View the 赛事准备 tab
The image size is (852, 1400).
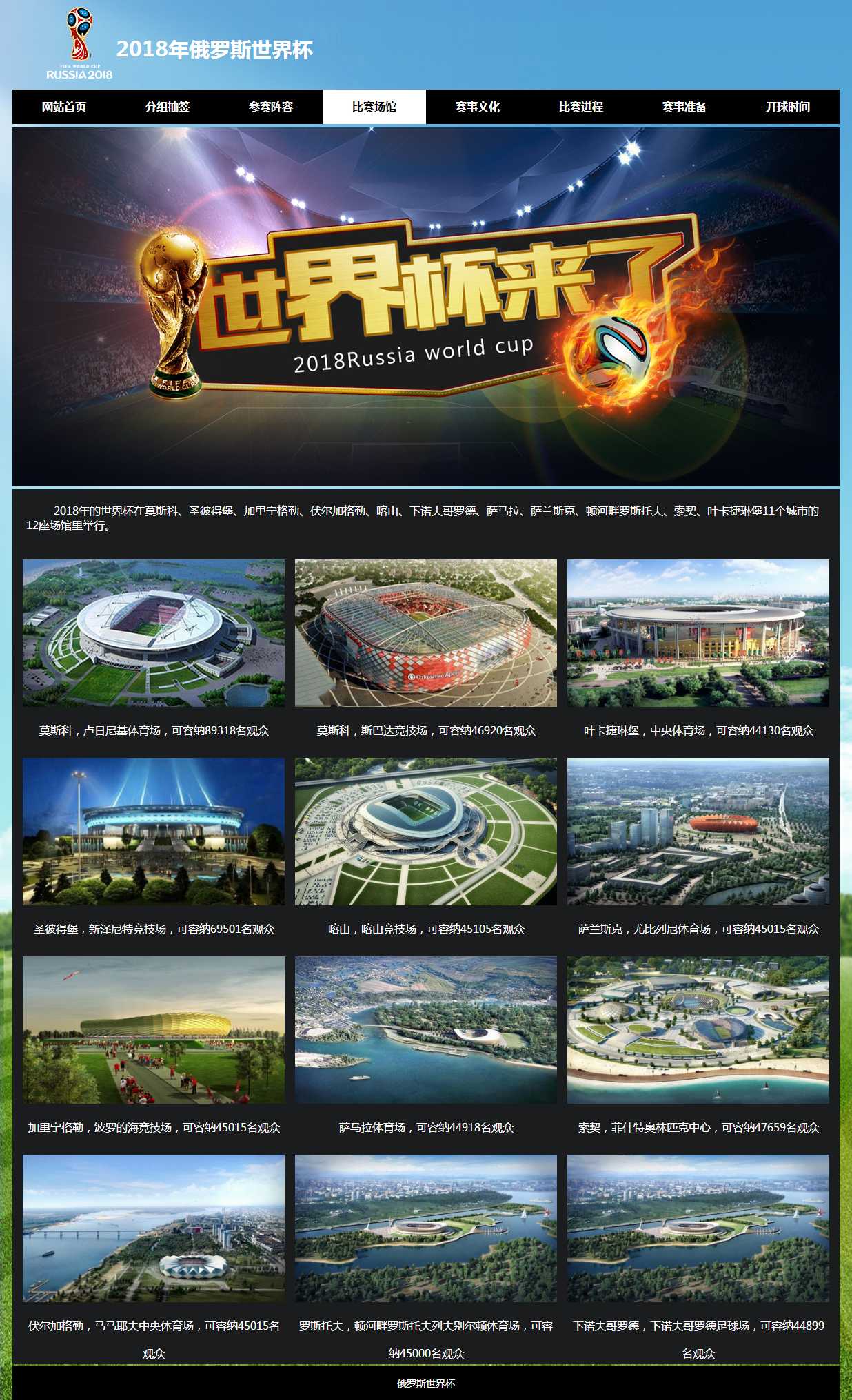(x=684, y=107)
